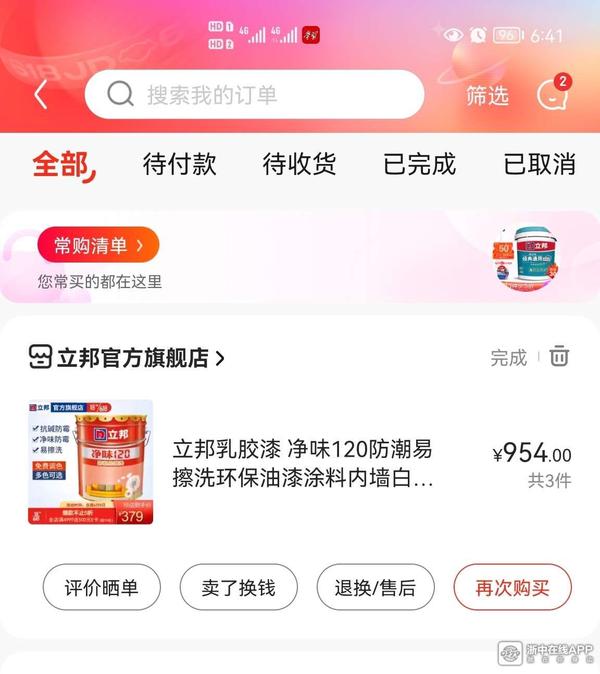Switch to the 全部 tab
The height and width of the screenshot is (674, 600).
(62, 164)
